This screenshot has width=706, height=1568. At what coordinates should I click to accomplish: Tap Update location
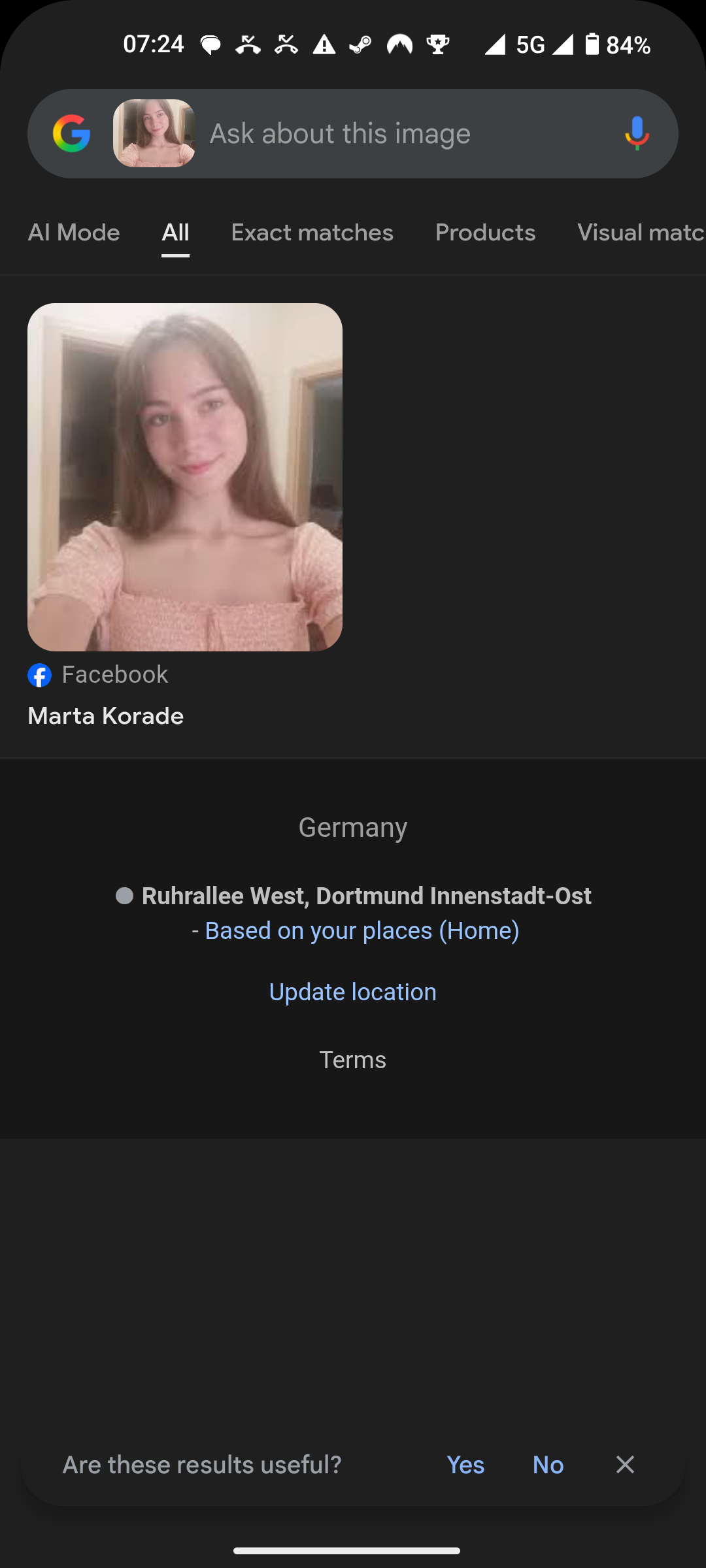(x=352, y=992)
